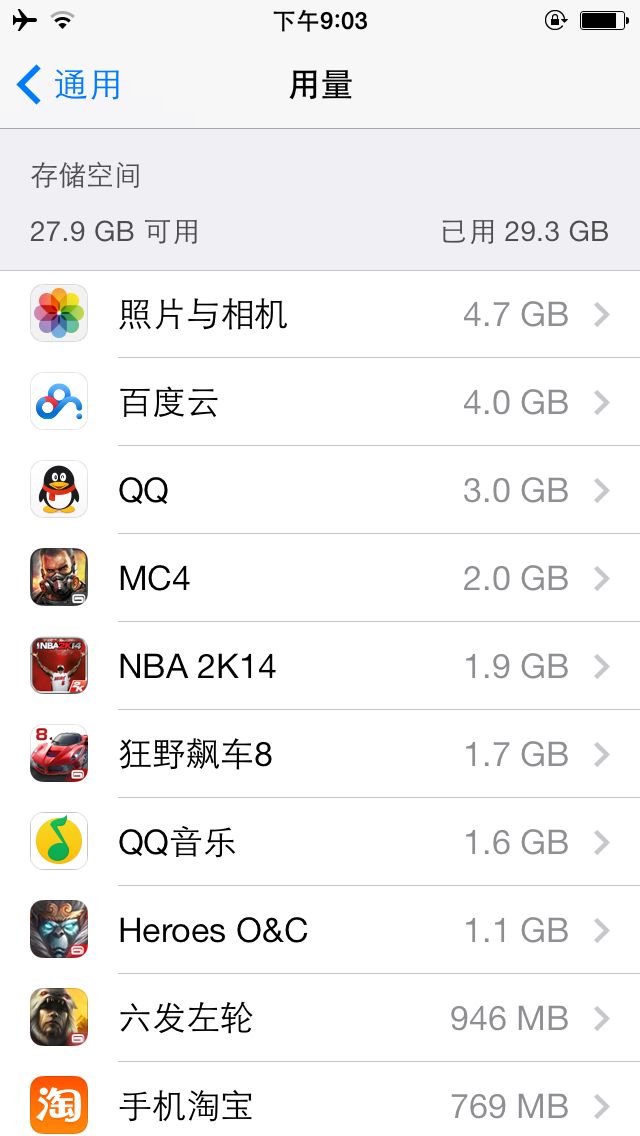Open 照片与相机 storage details
This screenshot has height=1136, width=640.
(320, 314)
